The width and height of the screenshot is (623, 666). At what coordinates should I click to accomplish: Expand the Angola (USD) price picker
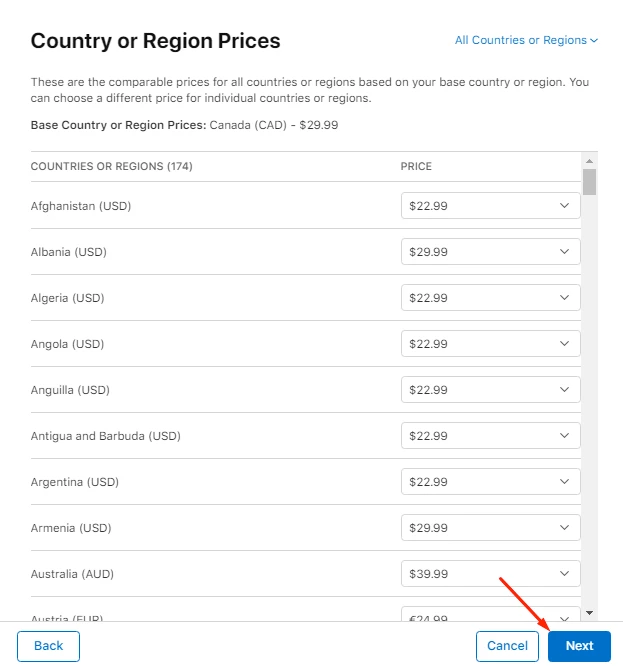[x=490, y=344]
